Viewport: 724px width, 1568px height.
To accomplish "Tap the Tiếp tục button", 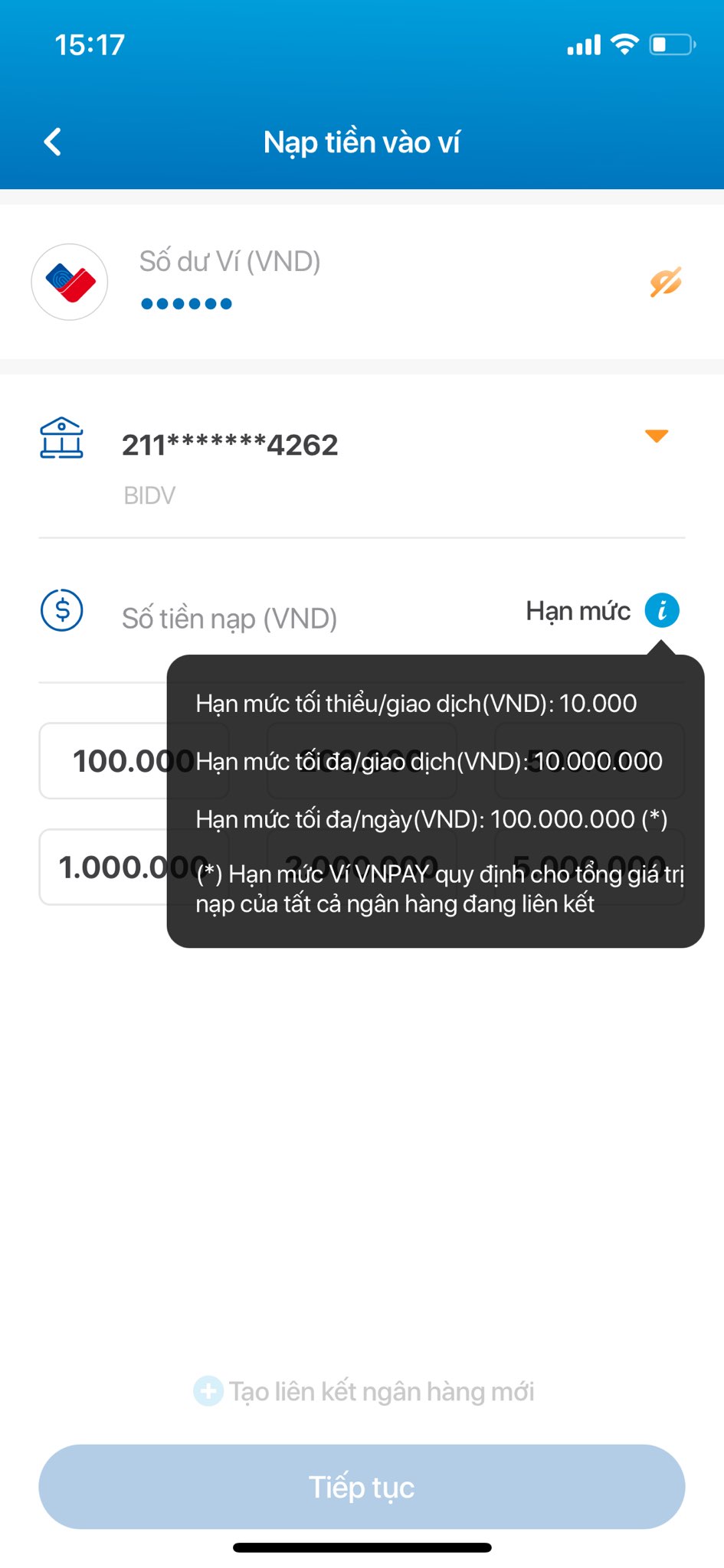I will 362,1487.
